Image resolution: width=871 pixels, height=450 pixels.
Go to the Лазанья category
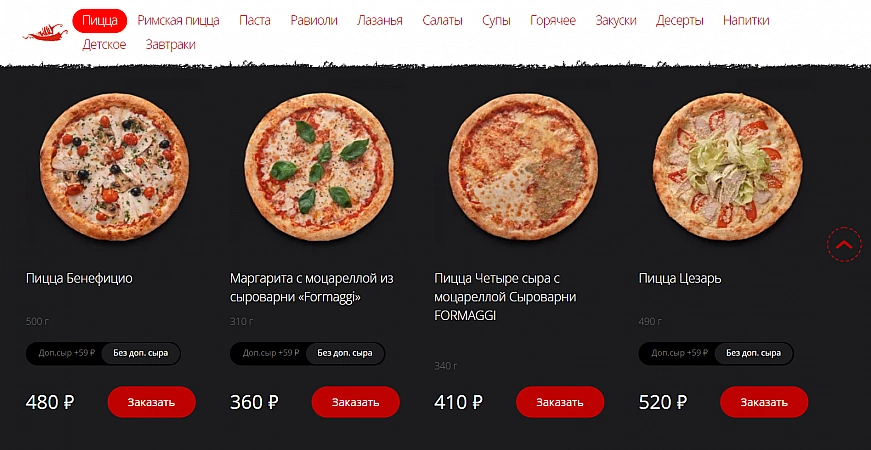point(380,20)
